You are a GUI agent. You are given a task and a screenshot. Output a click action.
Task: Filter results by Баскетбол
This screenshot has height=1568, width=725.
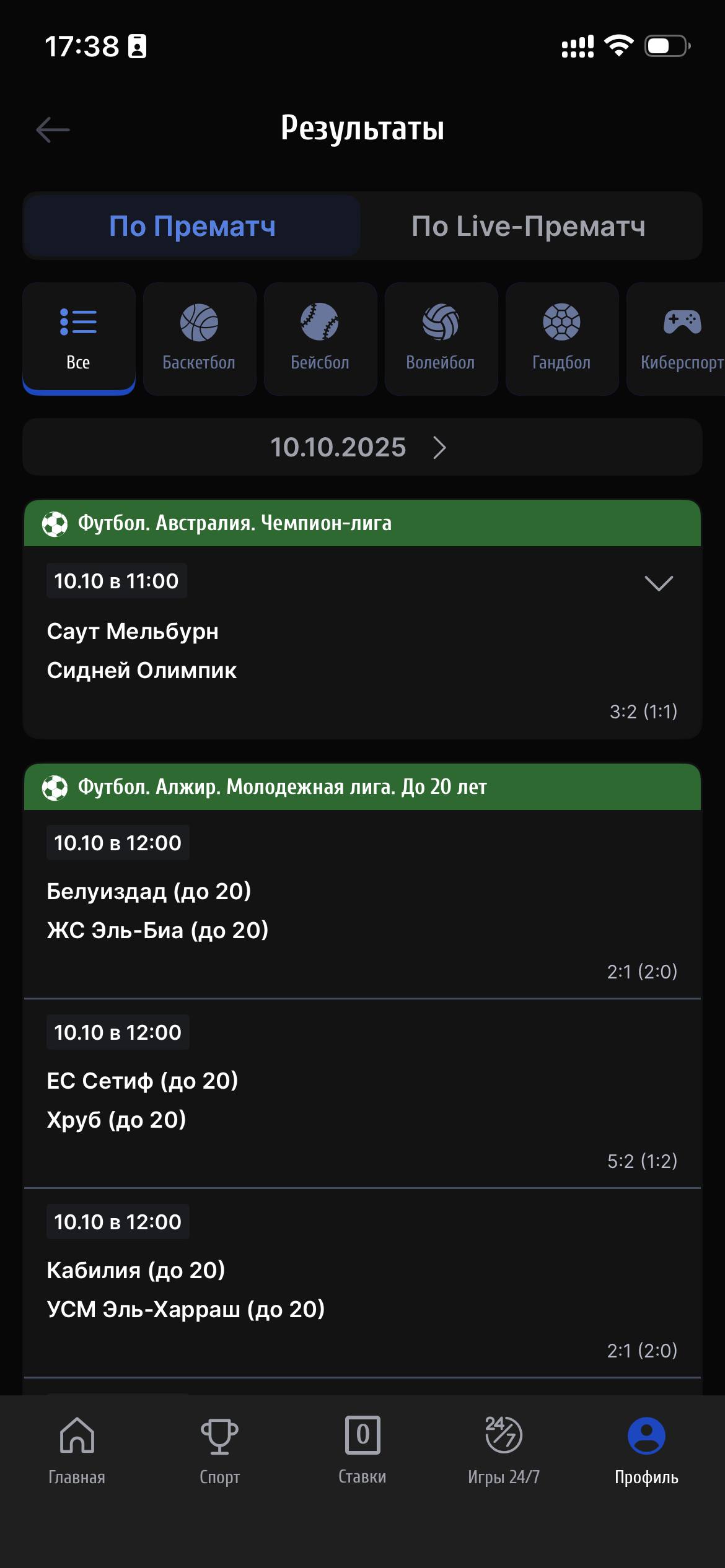click(x=199, y=338)
